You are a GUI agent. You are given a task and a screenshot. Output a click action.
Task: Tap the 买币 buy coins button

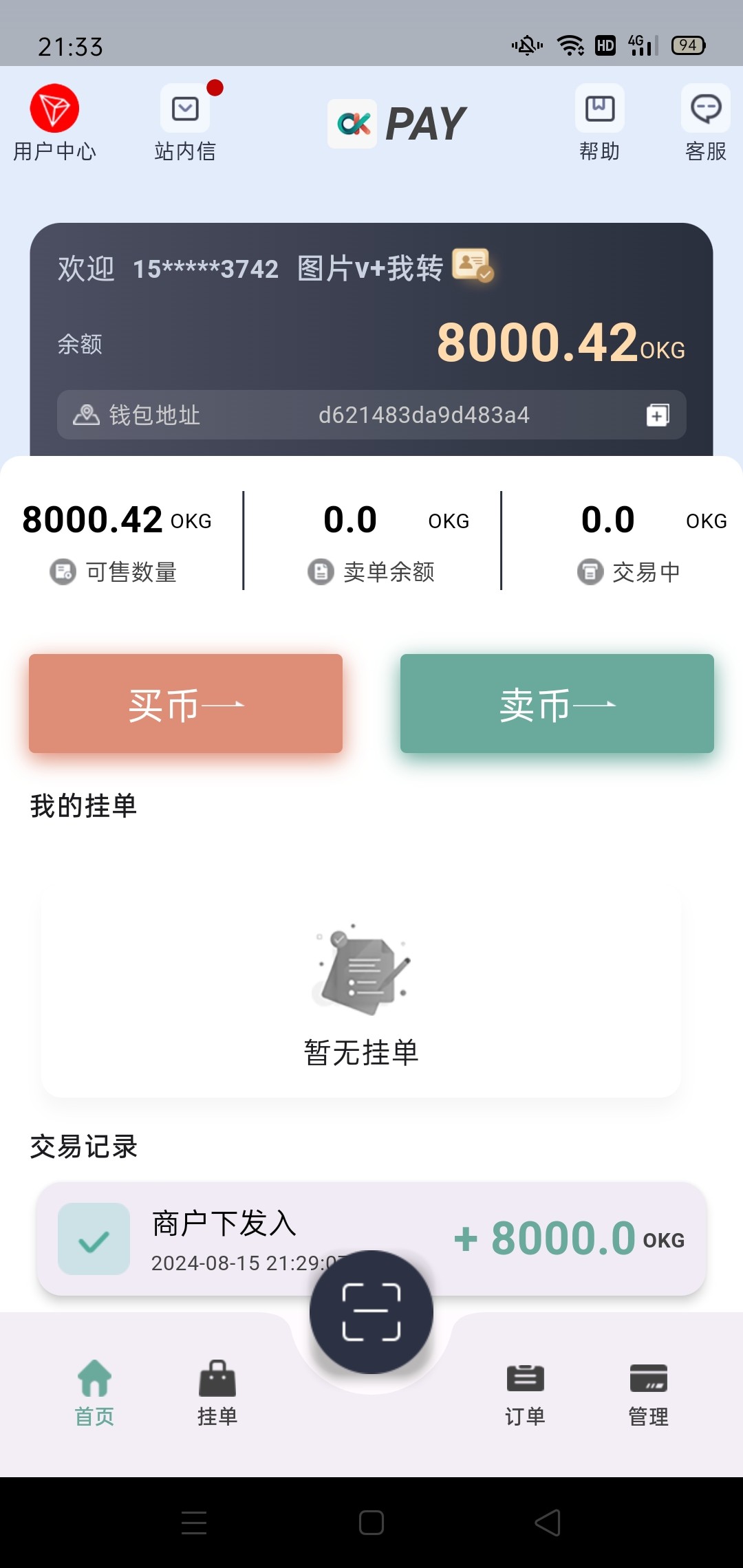[186, 704]
